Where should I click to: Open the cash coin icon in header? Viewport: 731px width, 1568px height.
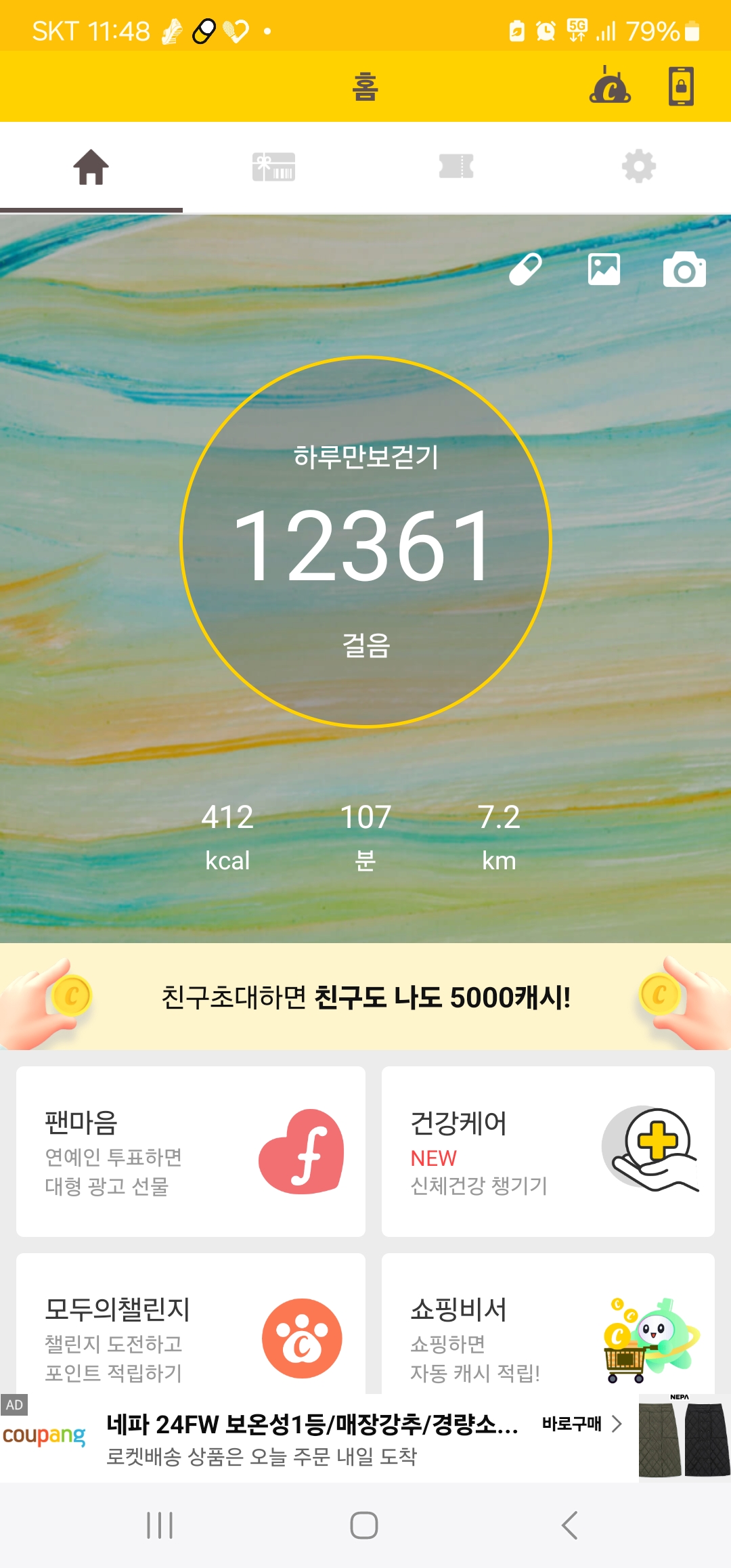coord(610,86)
